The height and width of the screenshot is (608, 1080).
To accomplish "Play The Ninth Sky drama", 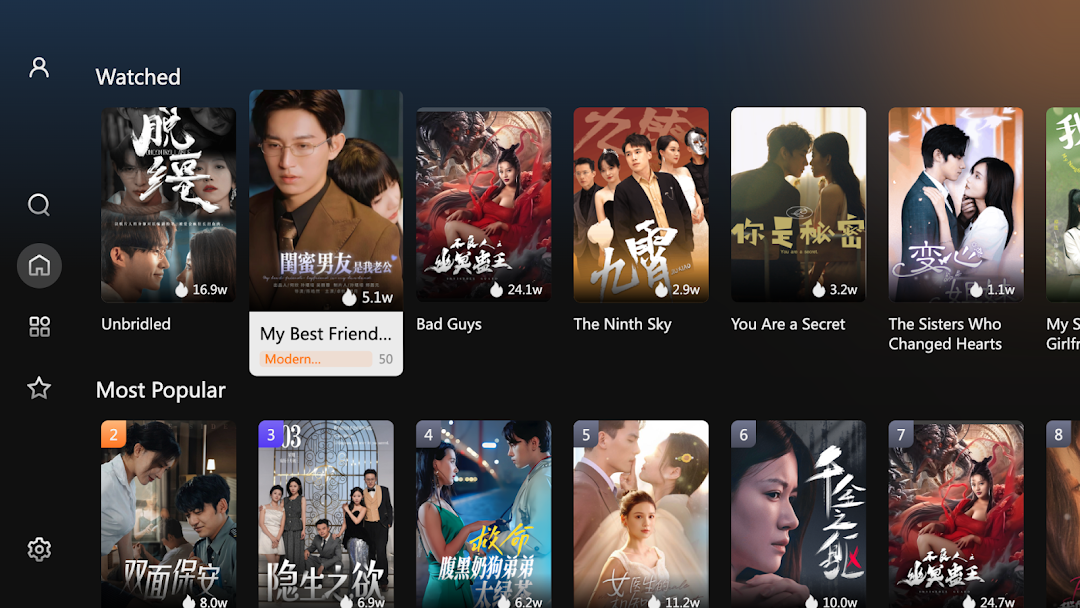I will pyautogui.click(x=641, y=205).
